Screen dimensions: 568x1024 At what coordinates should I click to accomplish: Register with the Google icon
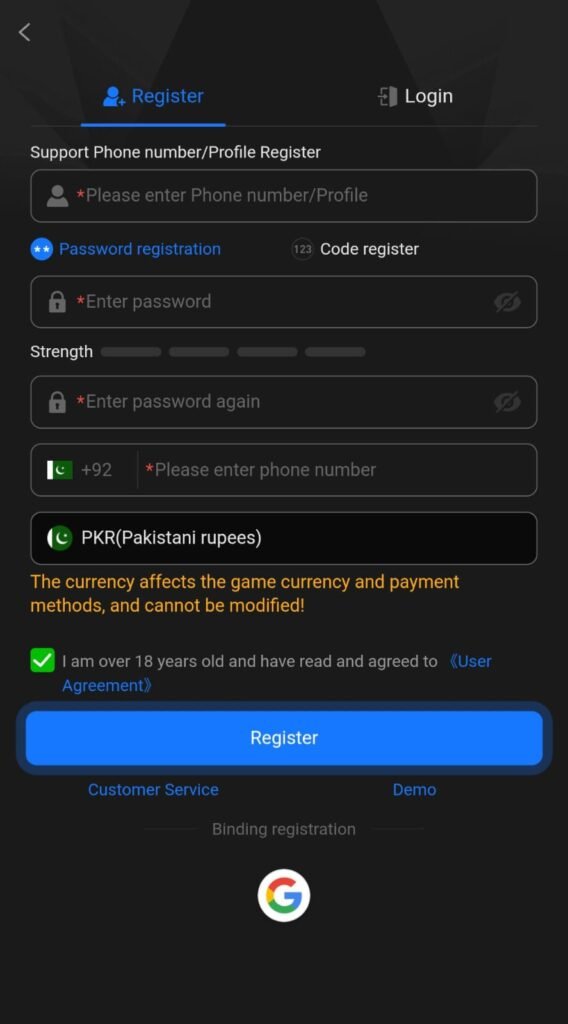pos(284,895)
